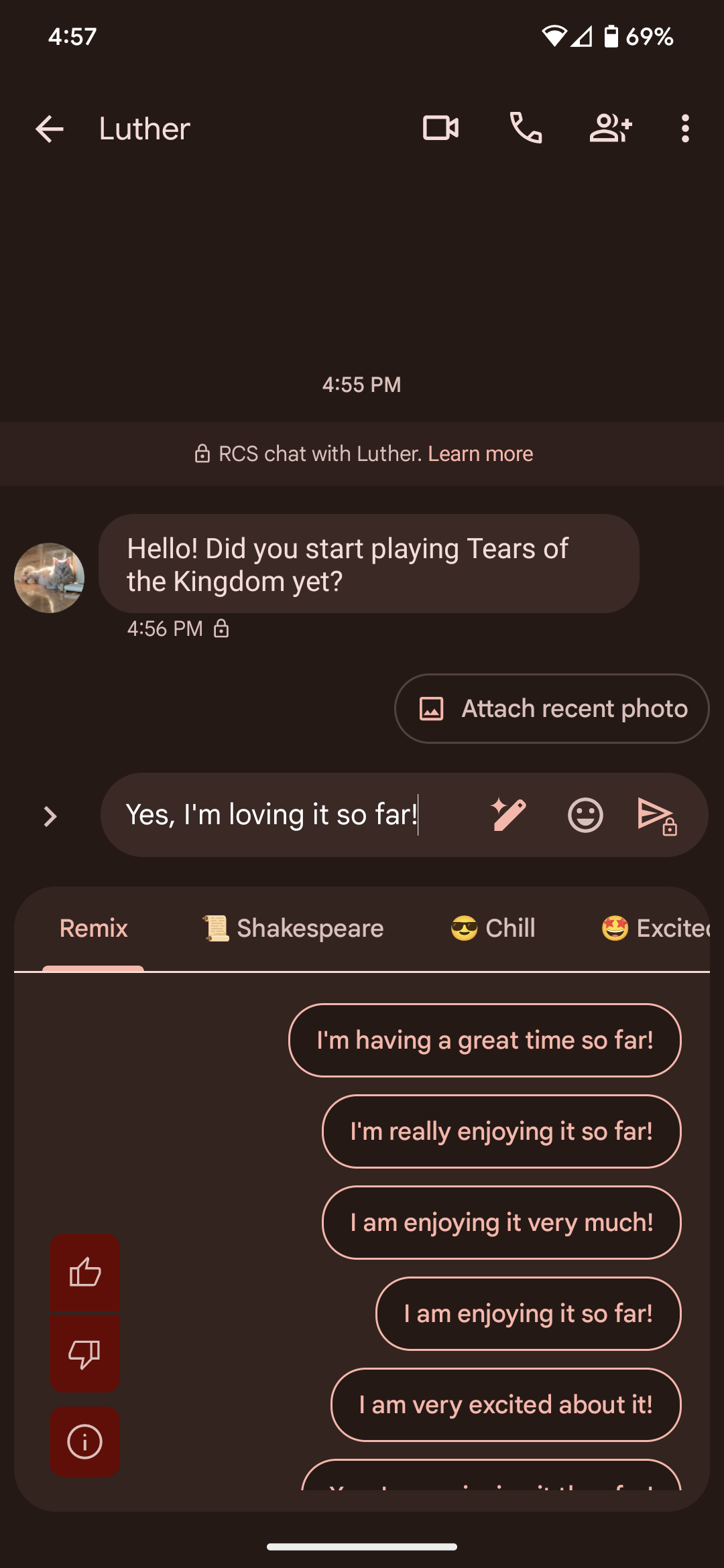This screenshot has height=1568, width=724.
Task: Open the emoji picker
Action: click(x=585, y=815)
